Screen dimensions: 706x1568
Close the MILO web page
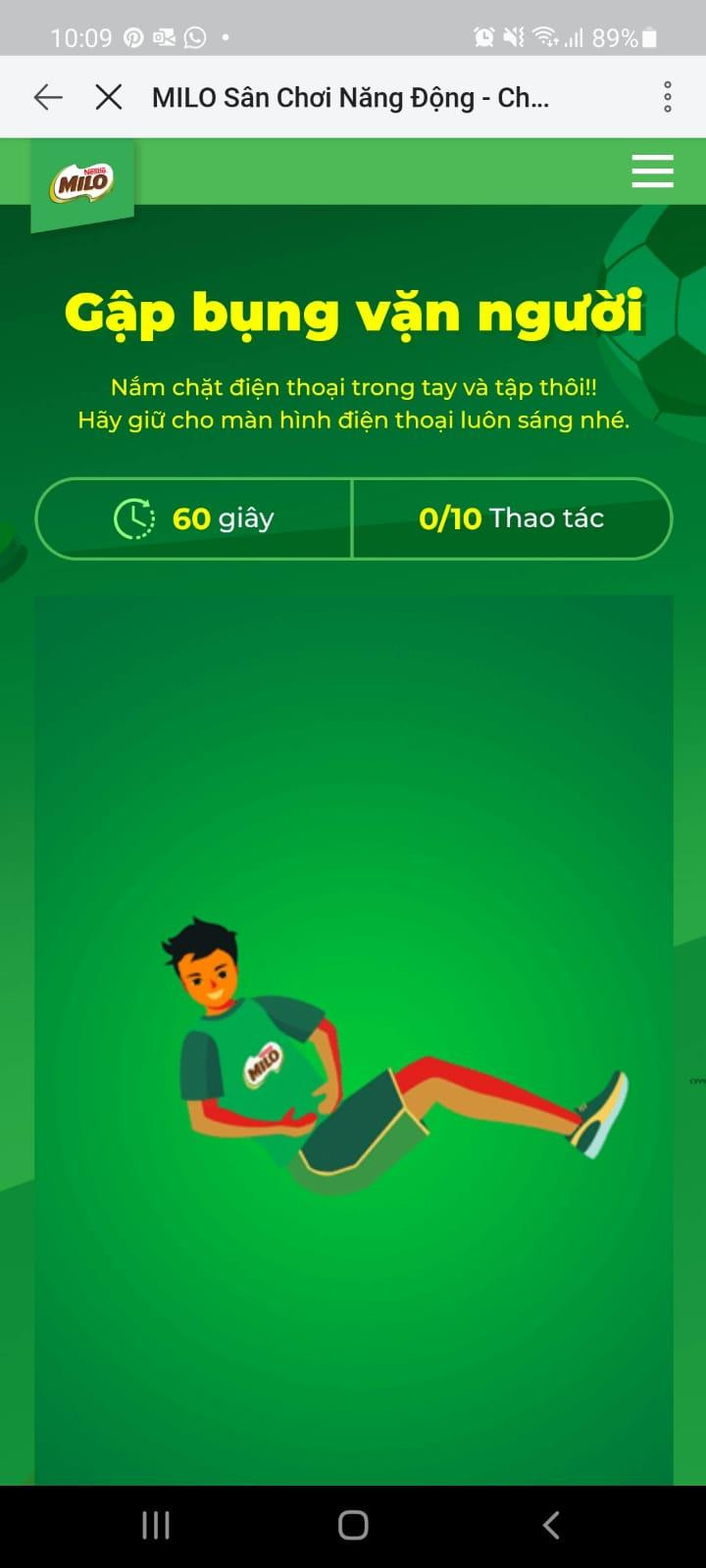tap(109, 97)
